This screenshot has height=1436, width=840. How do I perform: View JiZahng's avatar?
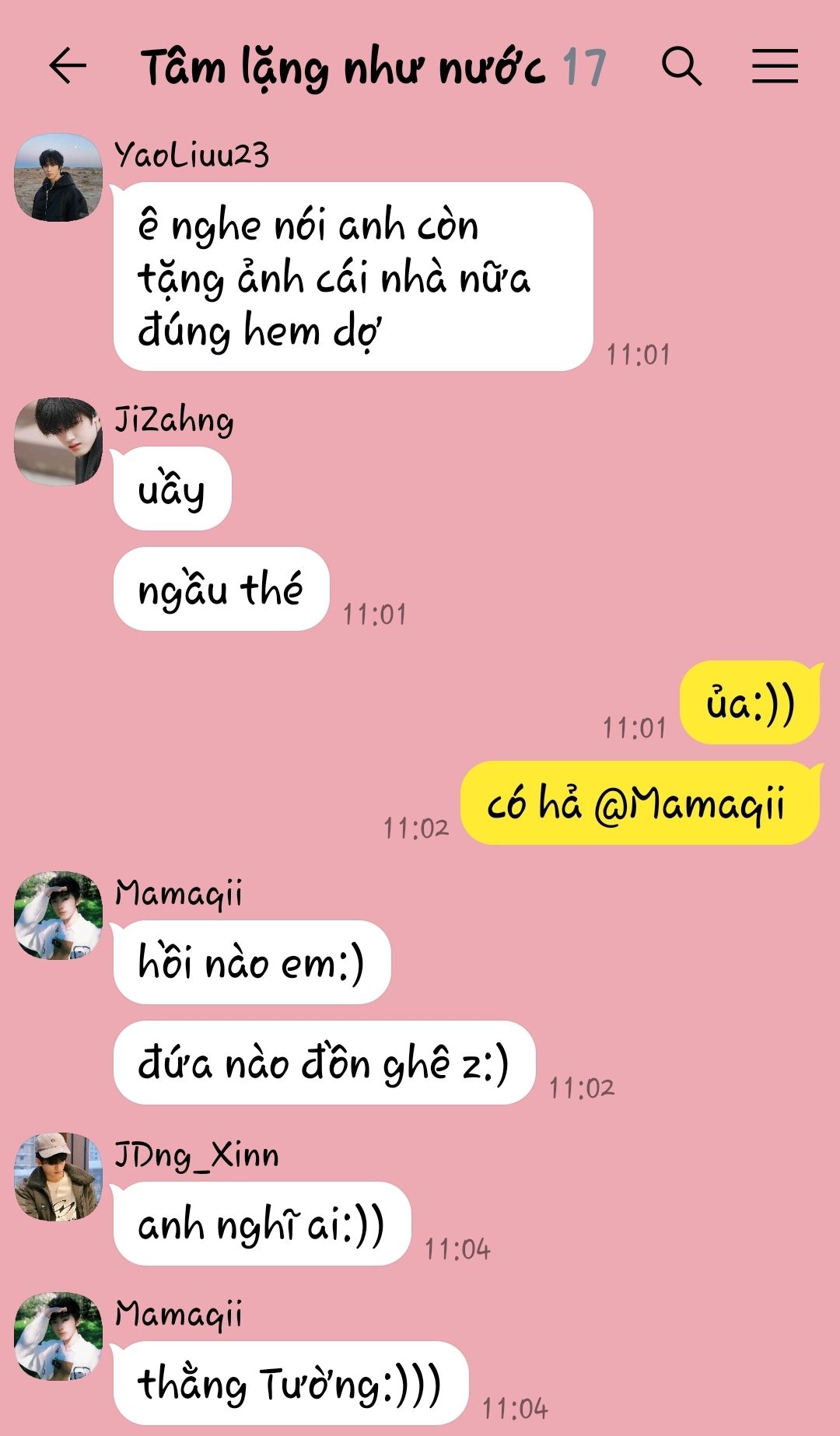[x=58, y=442]
